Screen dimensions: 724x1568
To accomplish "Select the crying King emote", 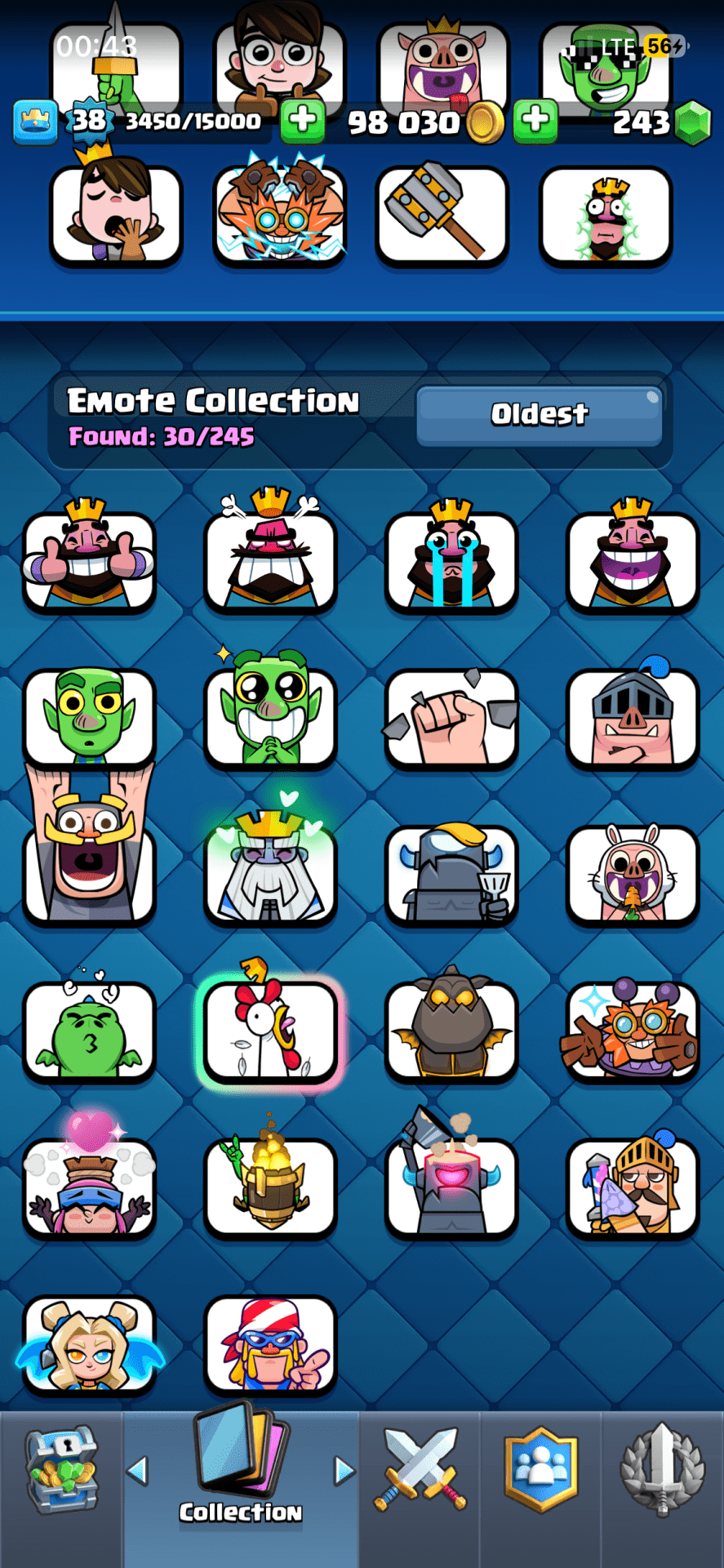I will [451, 559].
